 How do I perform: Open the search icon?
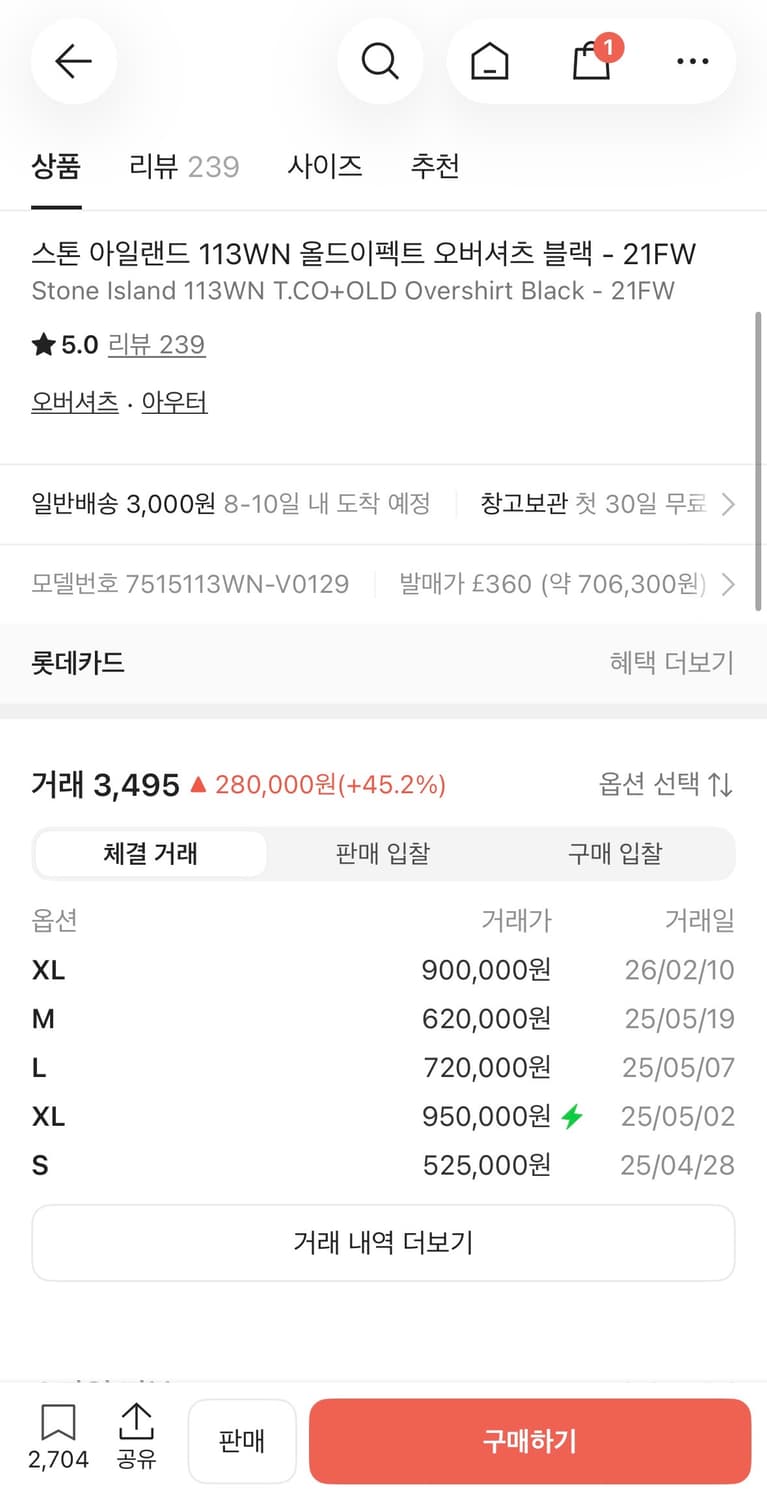pyautogui.click(x=380, y=61)
